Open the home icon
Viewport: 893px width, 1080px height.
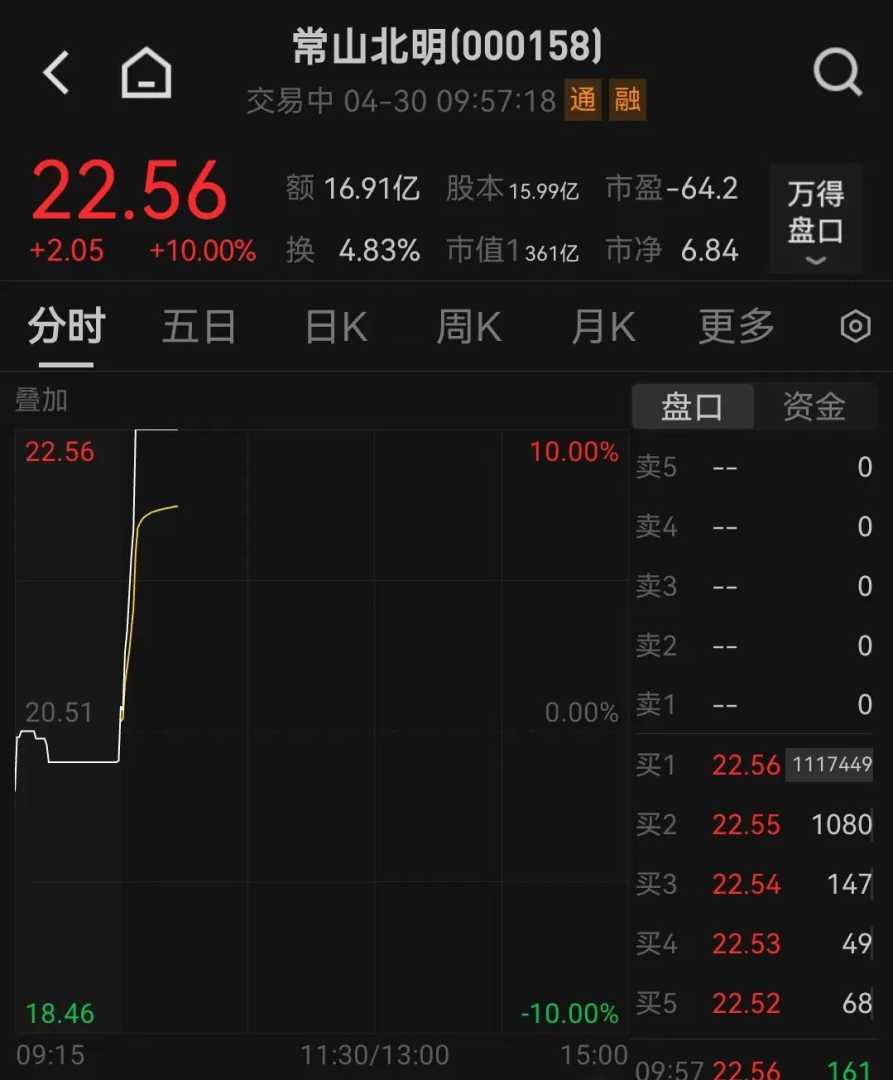click(x=146, y=73)
